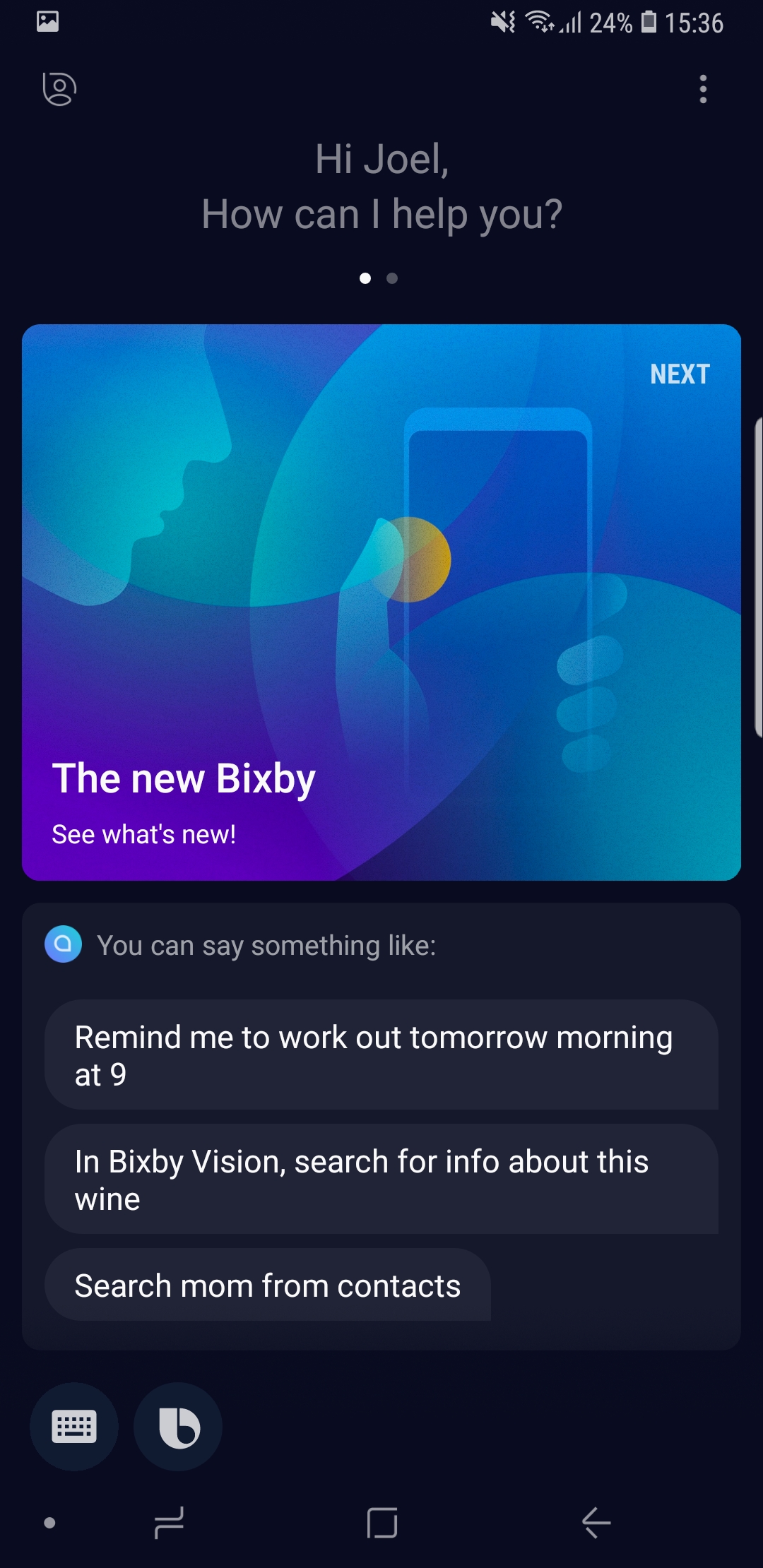Go to the second page indicator dot
This screenshot has height=1568, width=763.
(392, 278)
